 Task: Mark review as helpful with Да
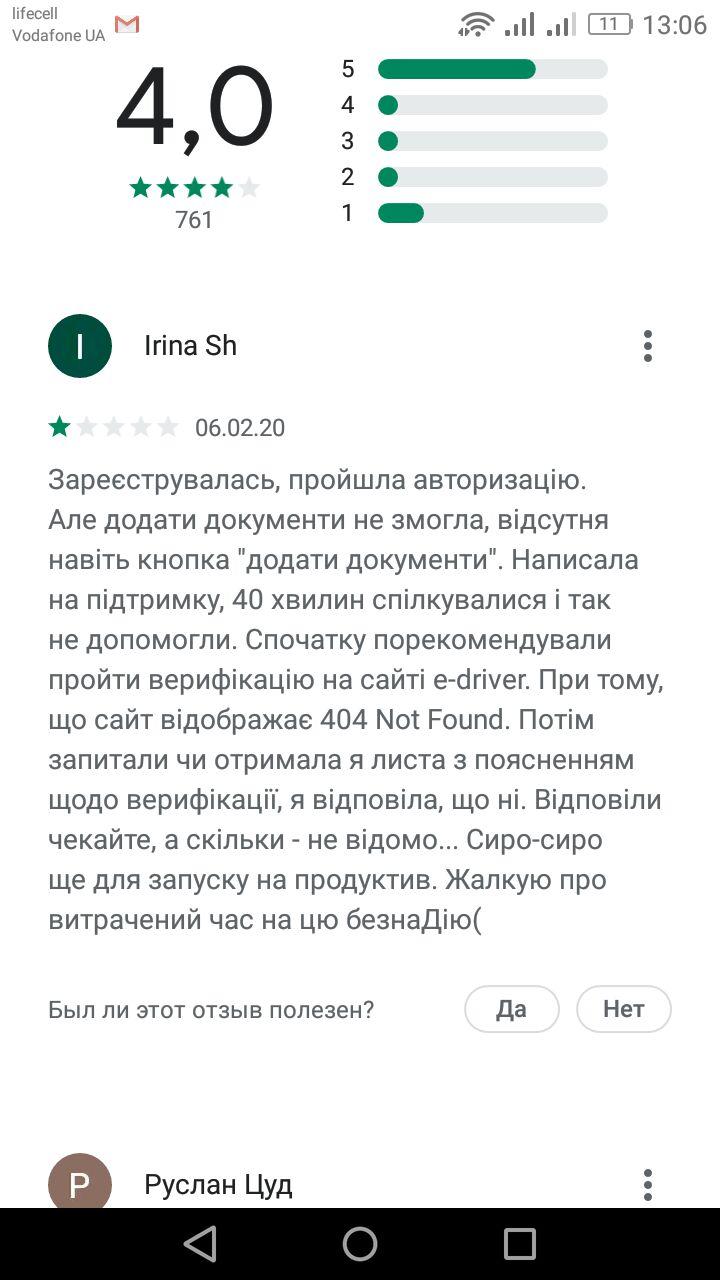511,1009
